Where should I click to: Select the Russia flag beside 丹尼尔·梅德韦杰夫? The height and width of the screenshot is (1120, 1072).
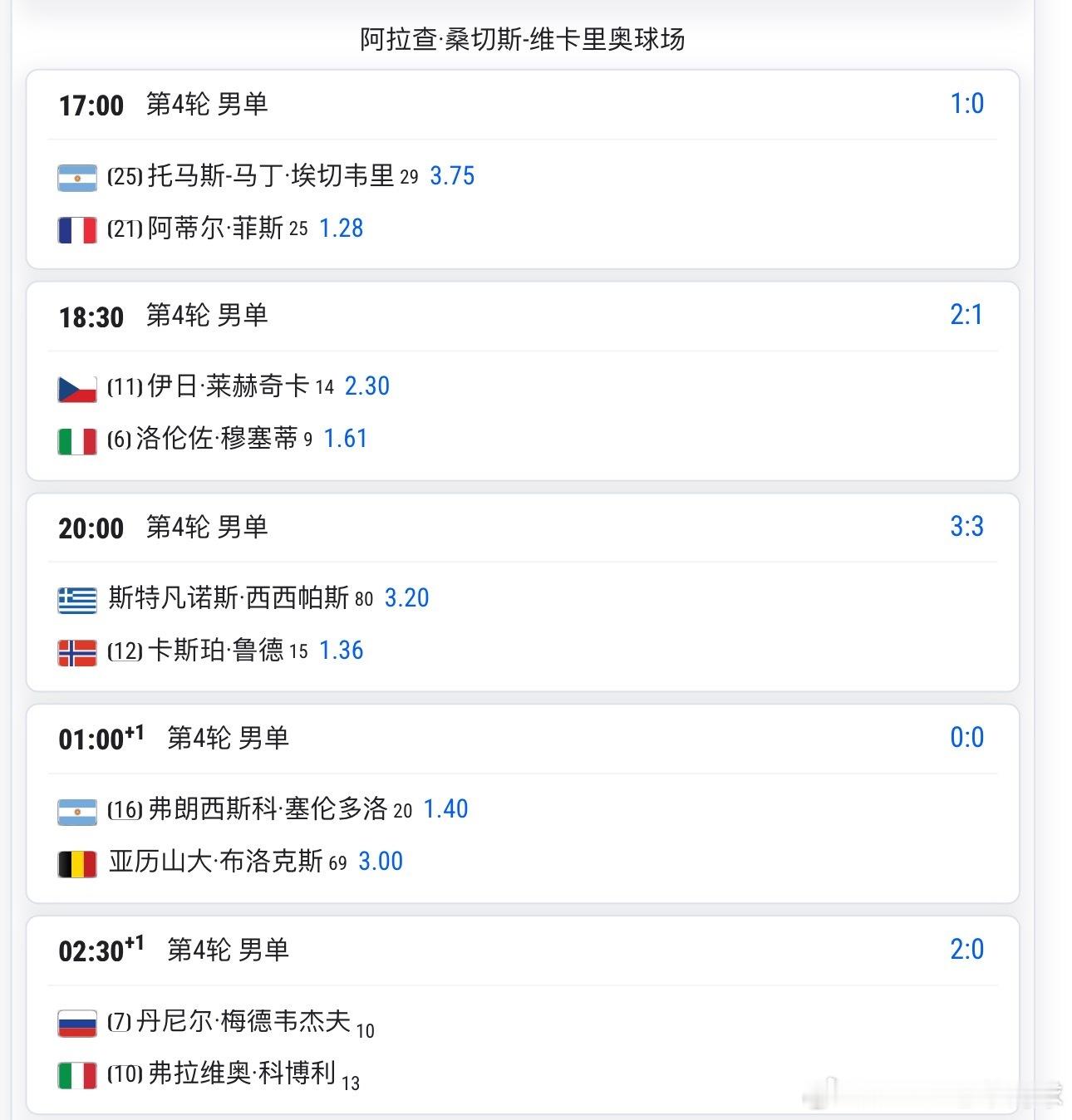click(76, 1024)
